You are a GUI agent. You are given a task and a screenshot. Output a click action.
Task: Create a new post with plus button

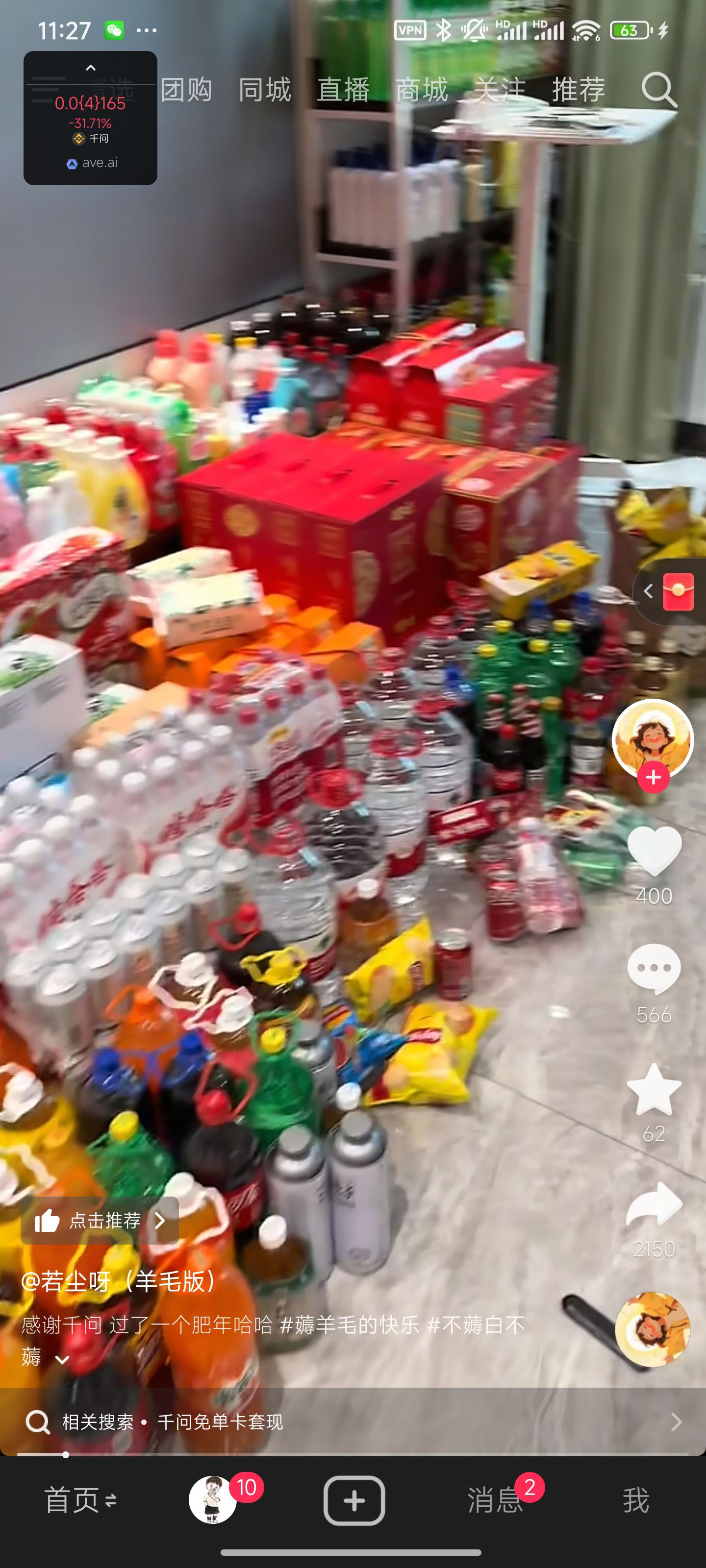[354, 1500]
